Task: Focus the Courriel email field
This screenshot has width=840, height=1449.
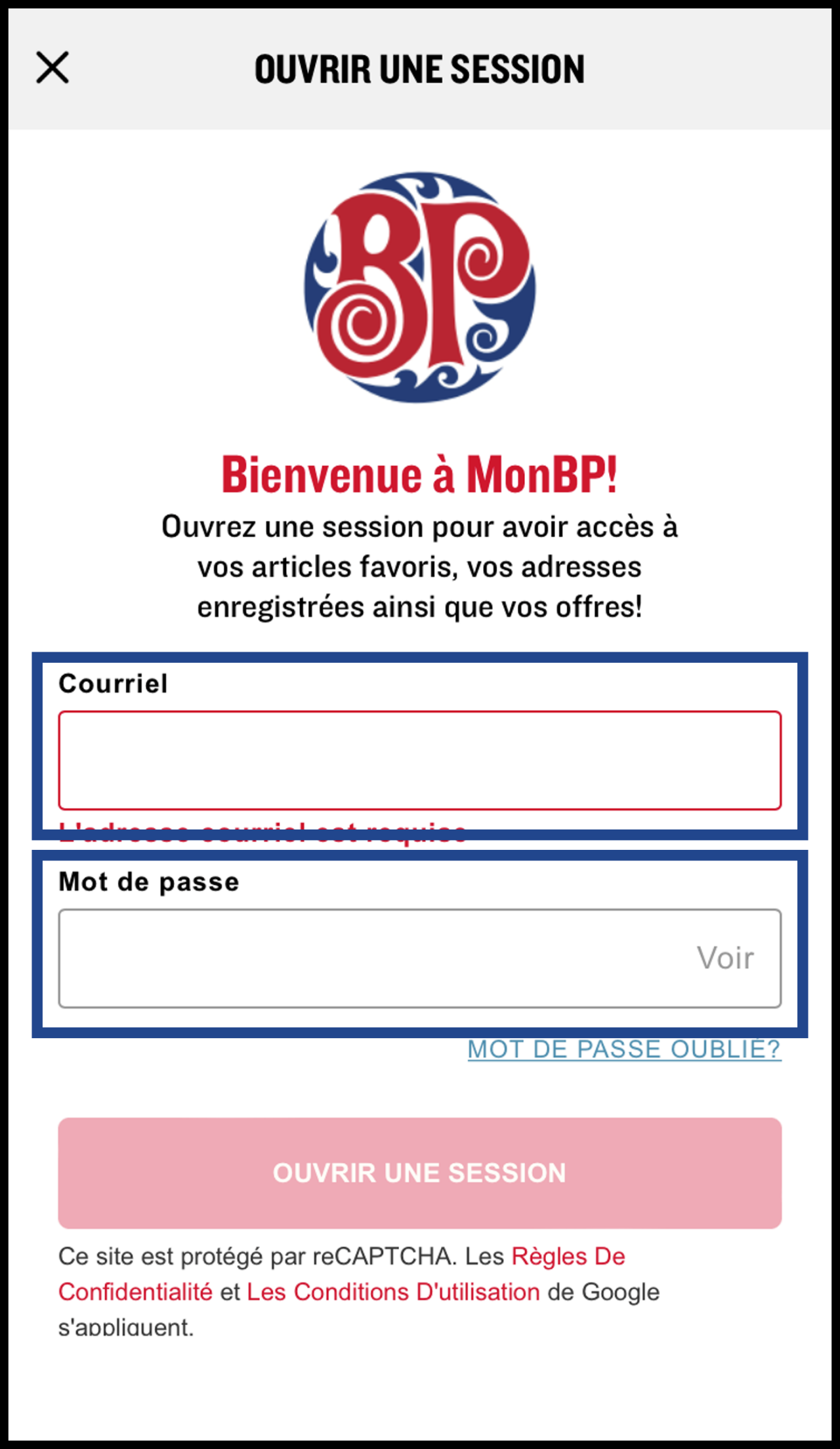Action: pyautogui.click(x=419, y=760)
